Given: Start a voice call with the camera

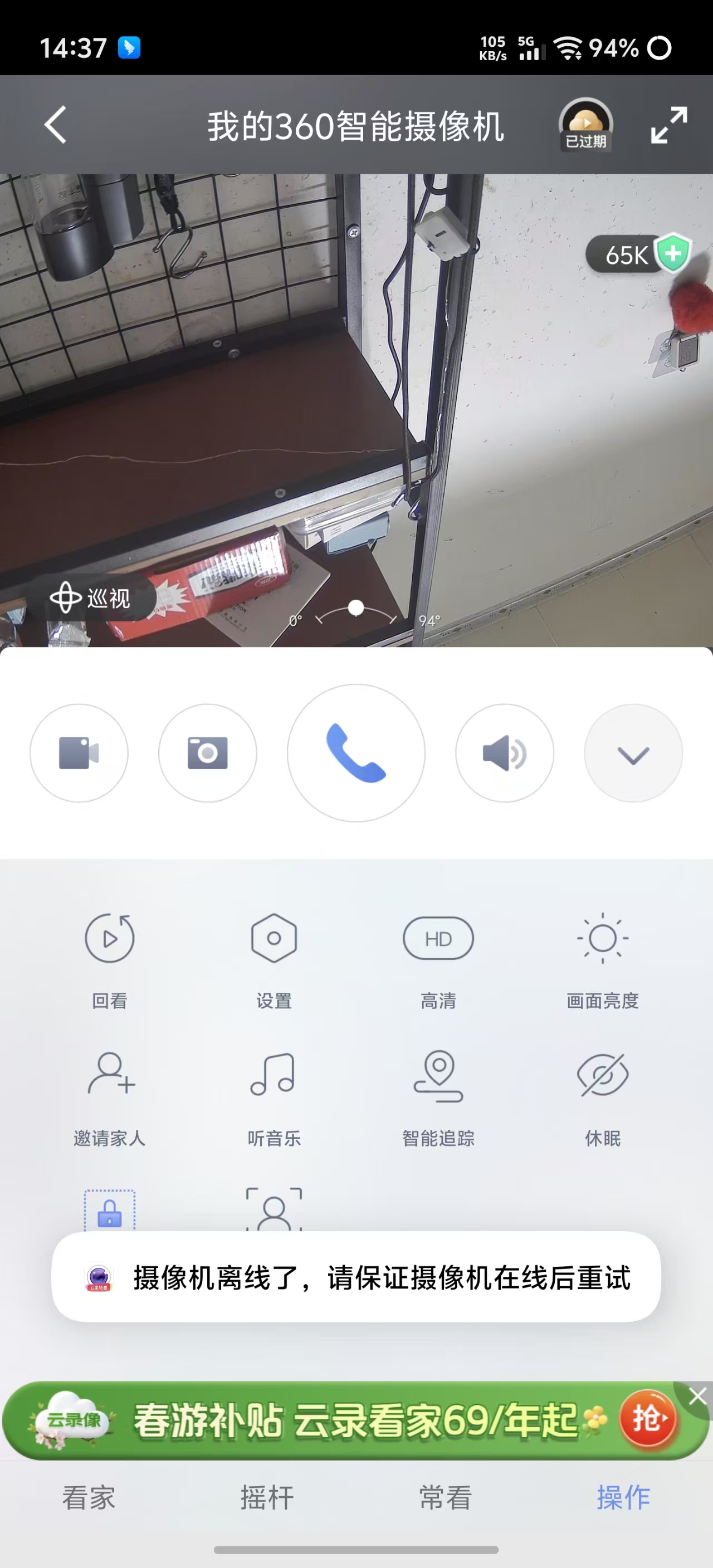Looking at the screenshot, I should point(355,753).
